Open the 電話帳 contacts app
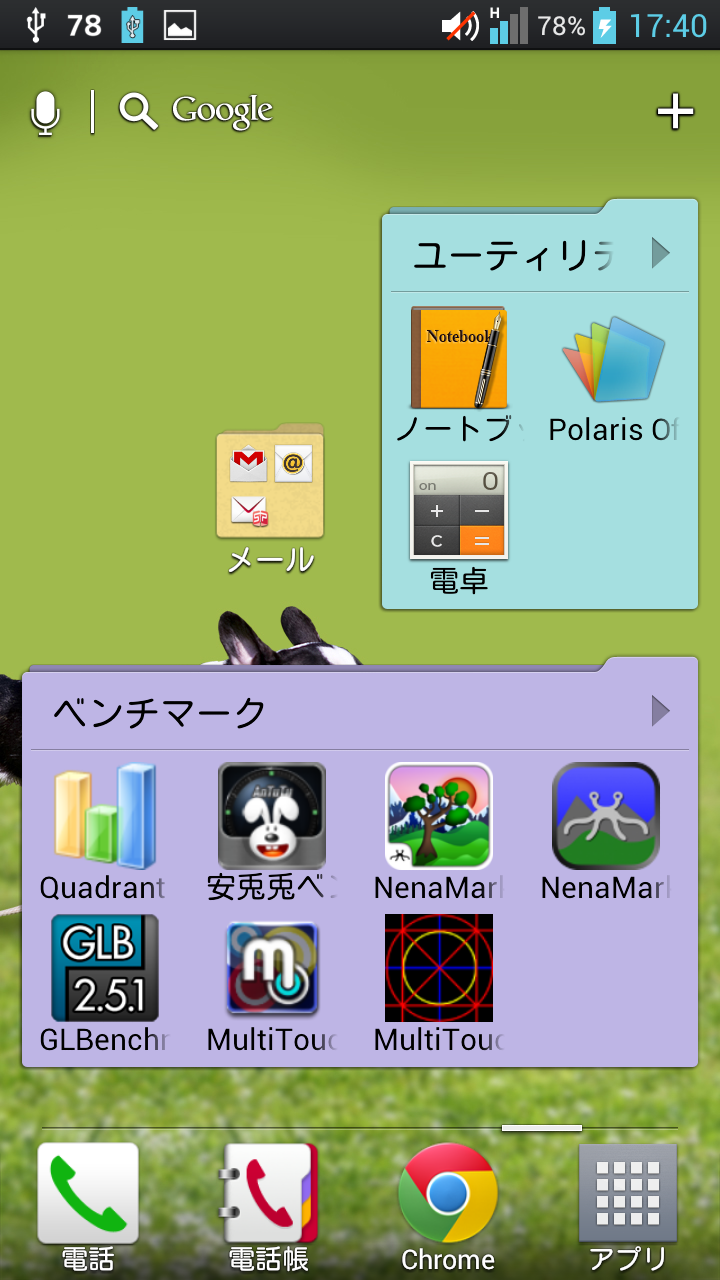Viewport: 720px width, 1280px height. [269, 1207]
